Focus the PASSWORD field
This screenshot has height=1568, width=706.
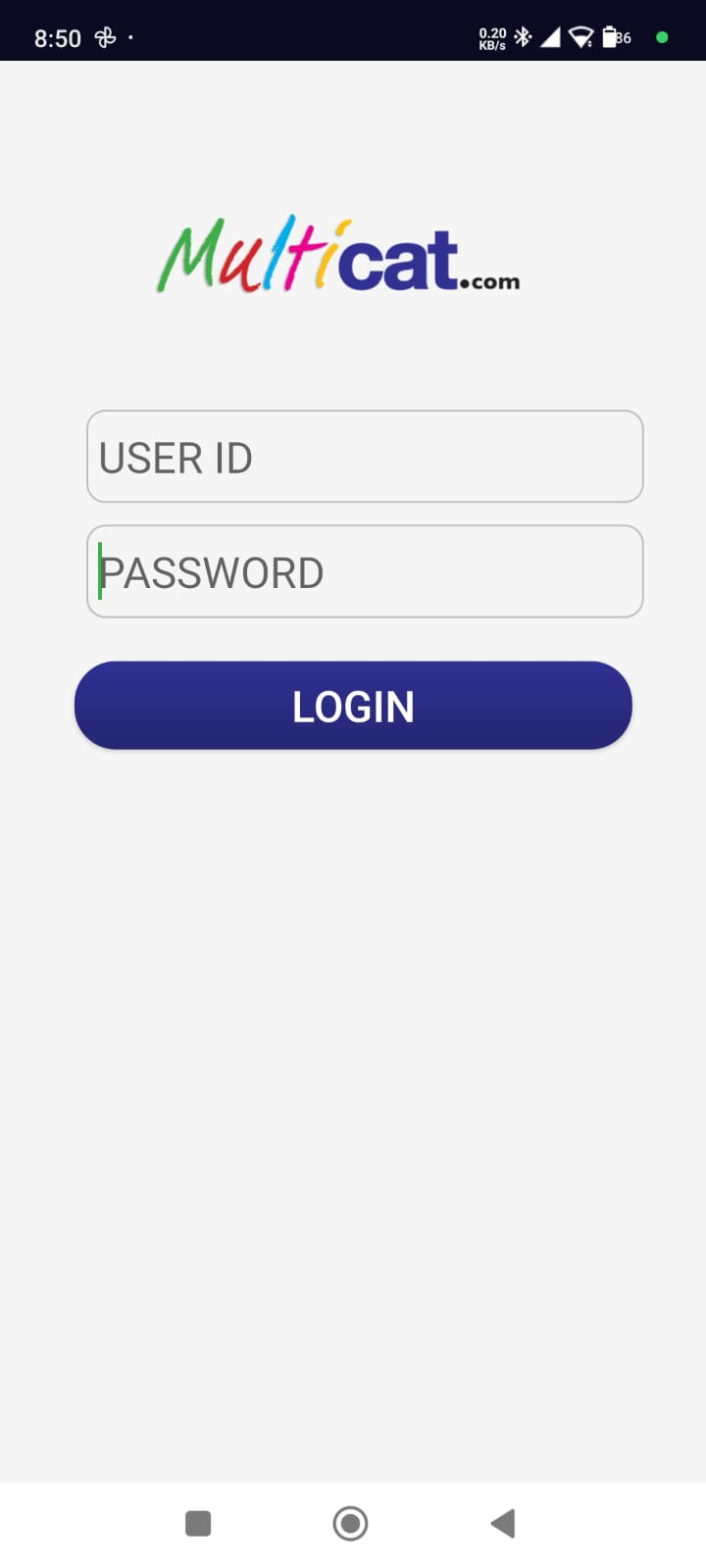365,571
